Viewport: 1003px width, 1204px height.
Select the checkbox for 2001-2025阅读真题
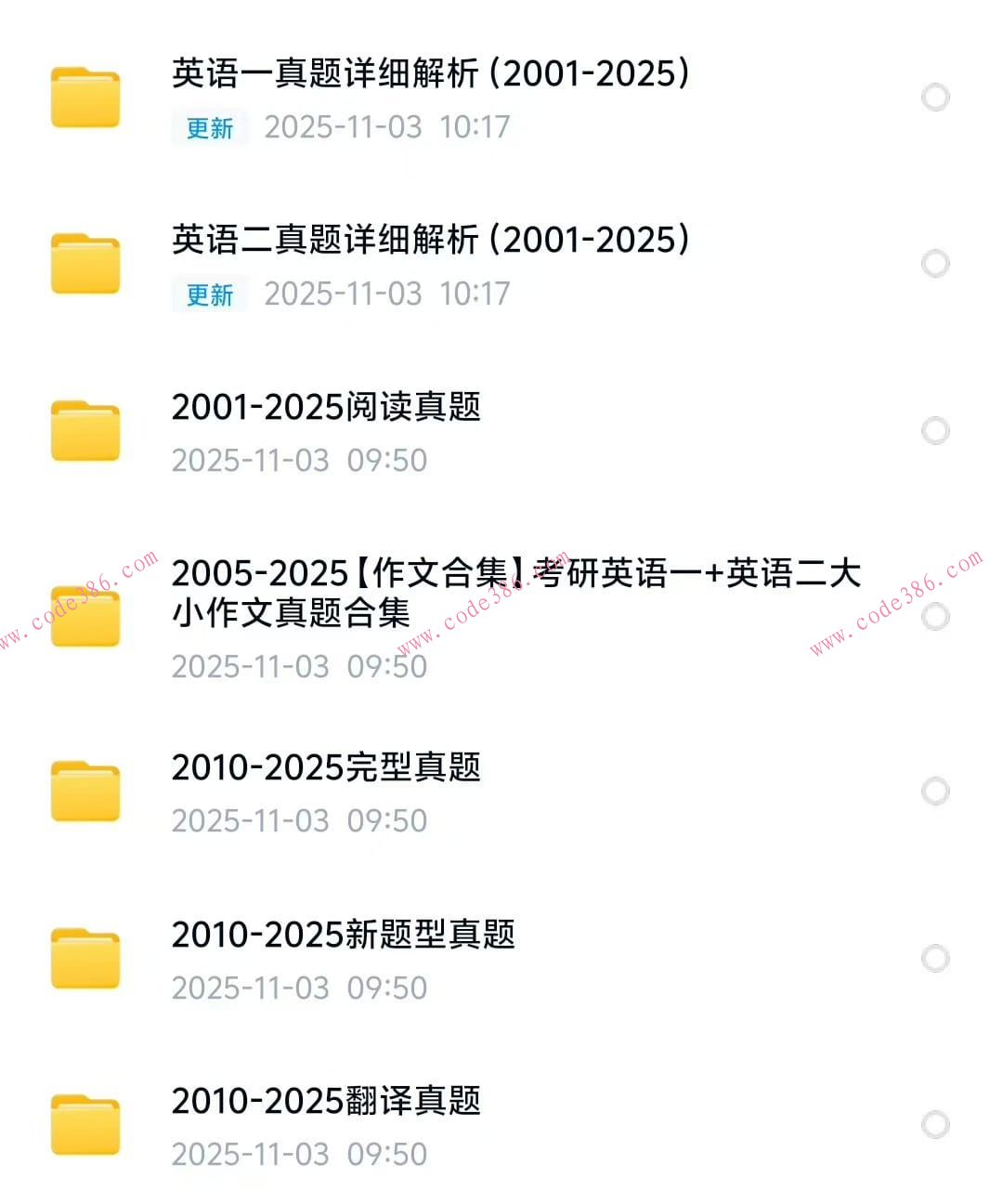coord(934,429)
